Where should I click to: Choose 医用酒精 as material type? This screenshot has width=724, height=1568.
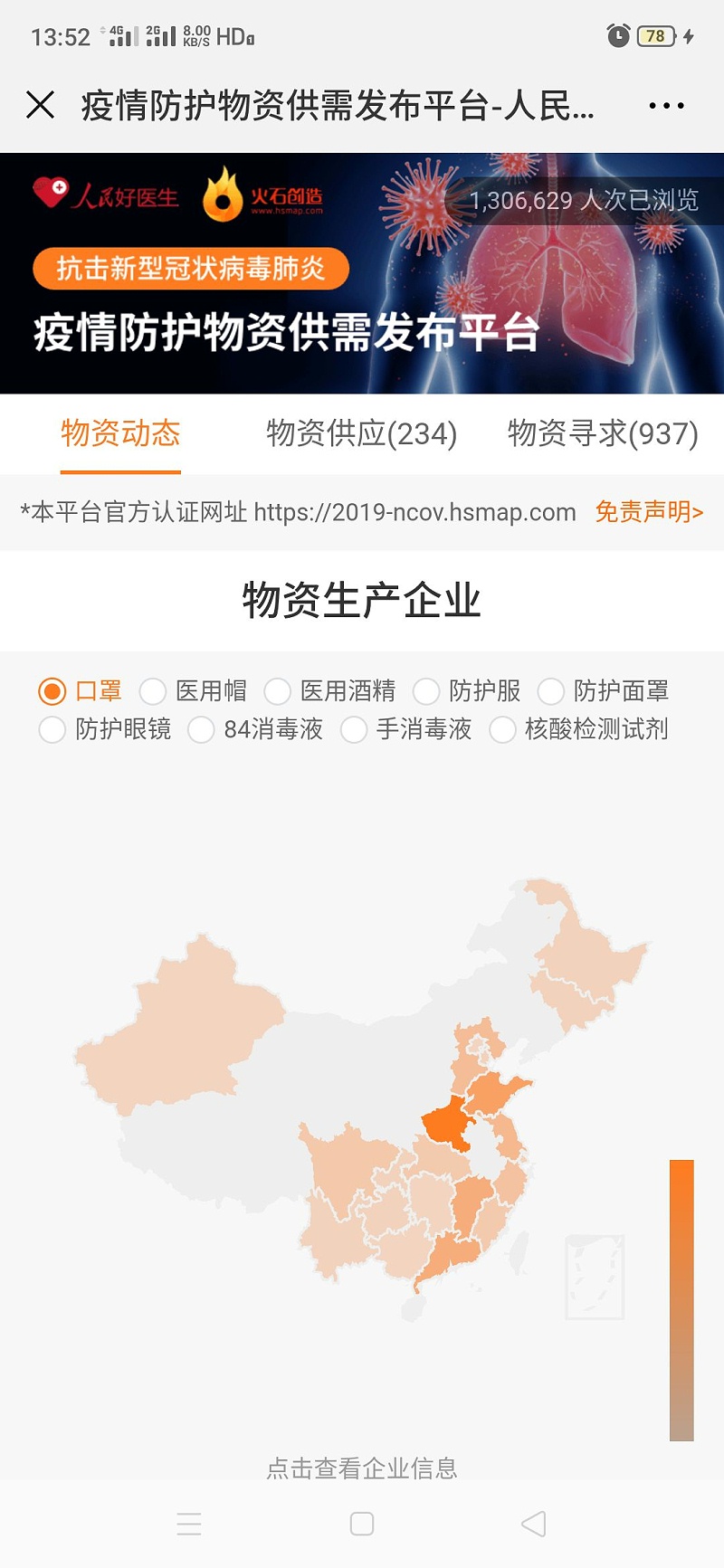[x=278, y=691]
